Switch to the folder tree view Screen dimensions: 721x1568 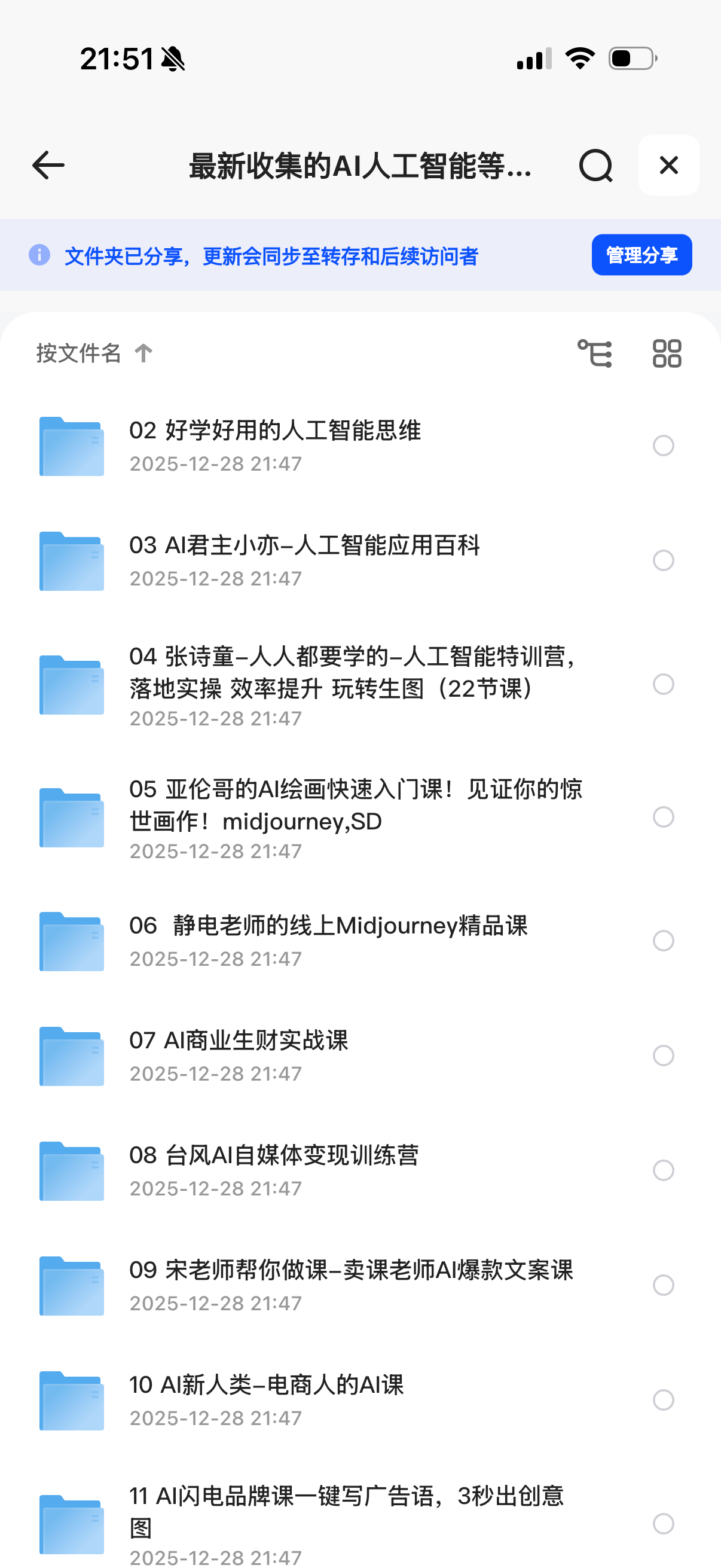tap(594, 353)
